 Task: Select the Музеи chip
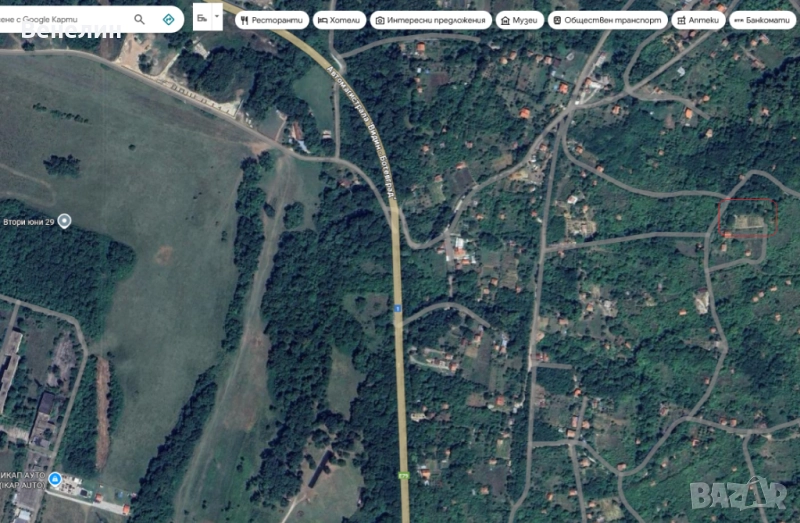coord(519,19)
